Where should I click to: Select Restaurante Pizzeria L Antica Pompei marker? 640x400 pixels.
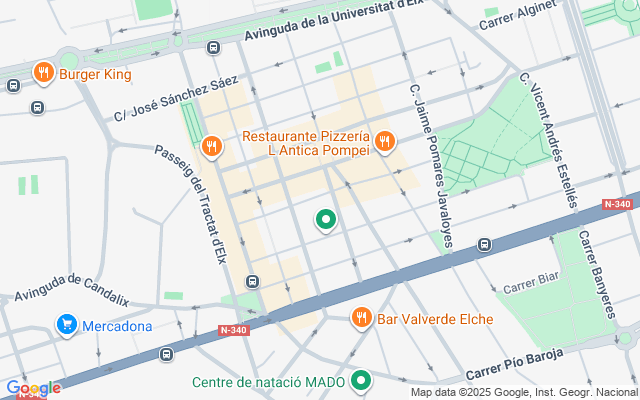pos(386,142)
